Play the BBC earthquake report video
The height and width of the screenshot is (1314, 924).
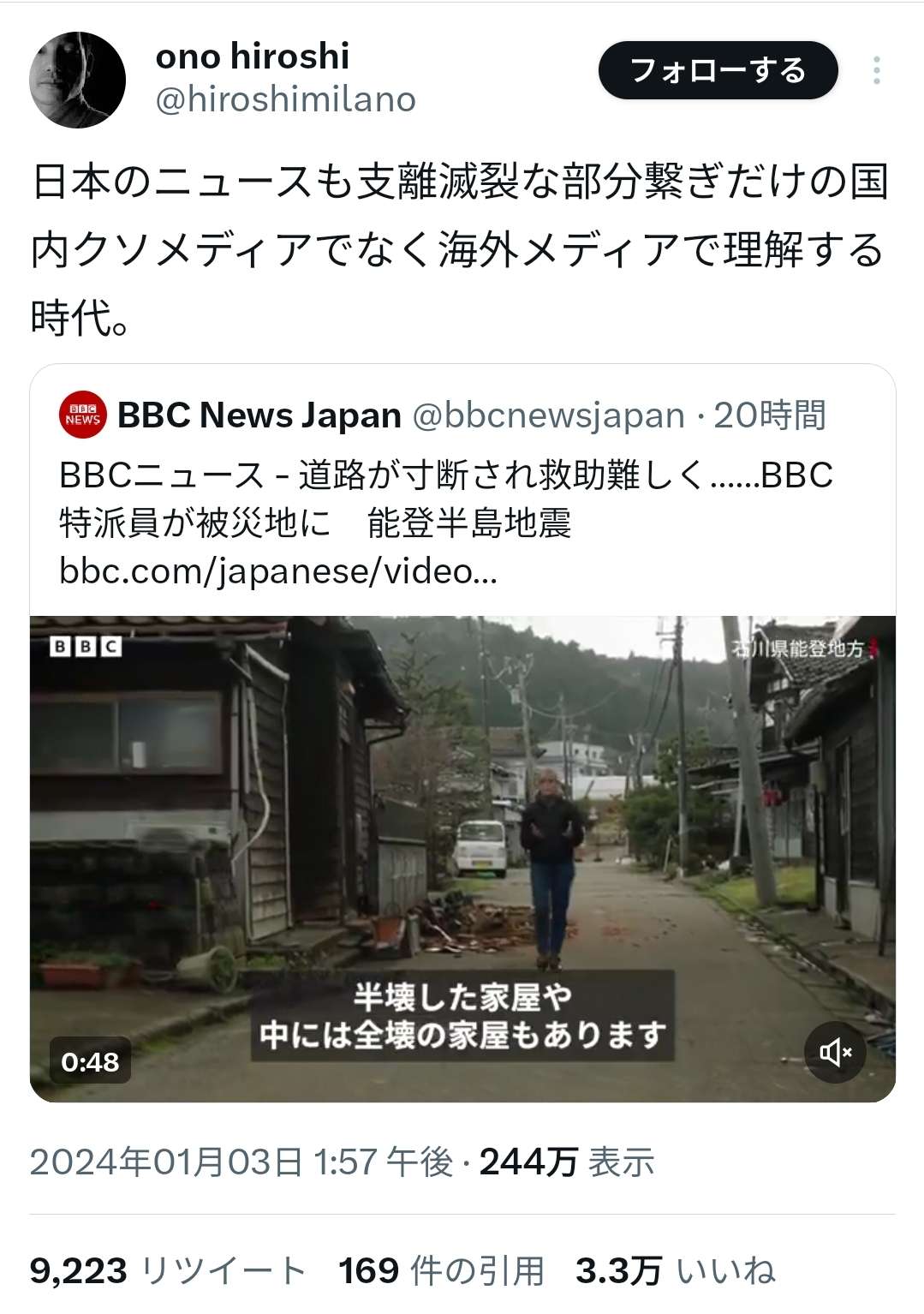[462, 857]
